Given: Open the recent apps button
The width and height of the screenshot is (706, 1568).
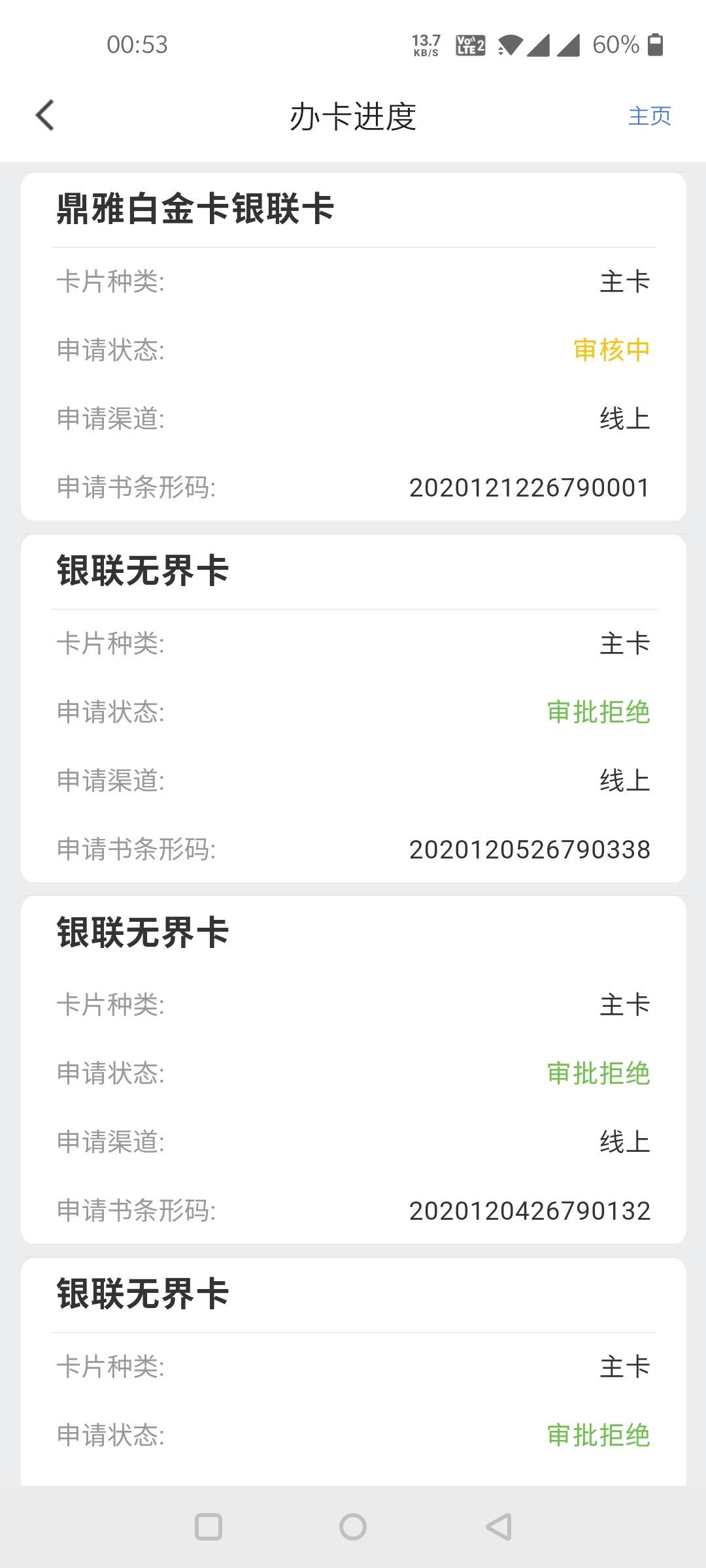Looking at the screenshot, I should 209,1527.
